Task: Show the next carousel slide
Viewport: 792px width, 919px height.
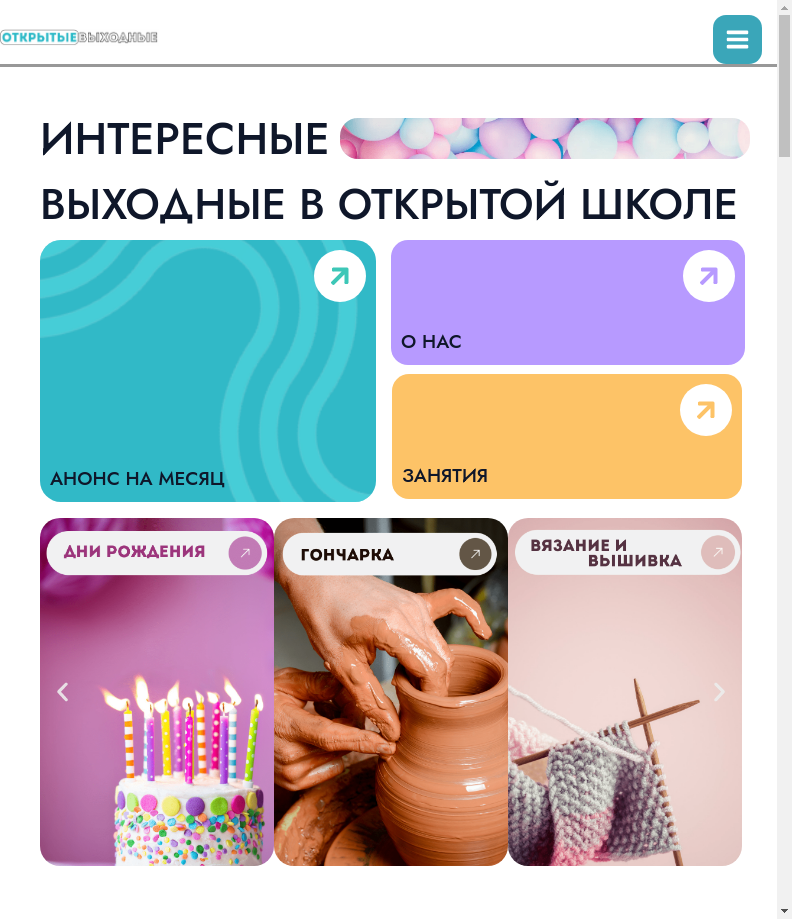Action: coord(718,692)
